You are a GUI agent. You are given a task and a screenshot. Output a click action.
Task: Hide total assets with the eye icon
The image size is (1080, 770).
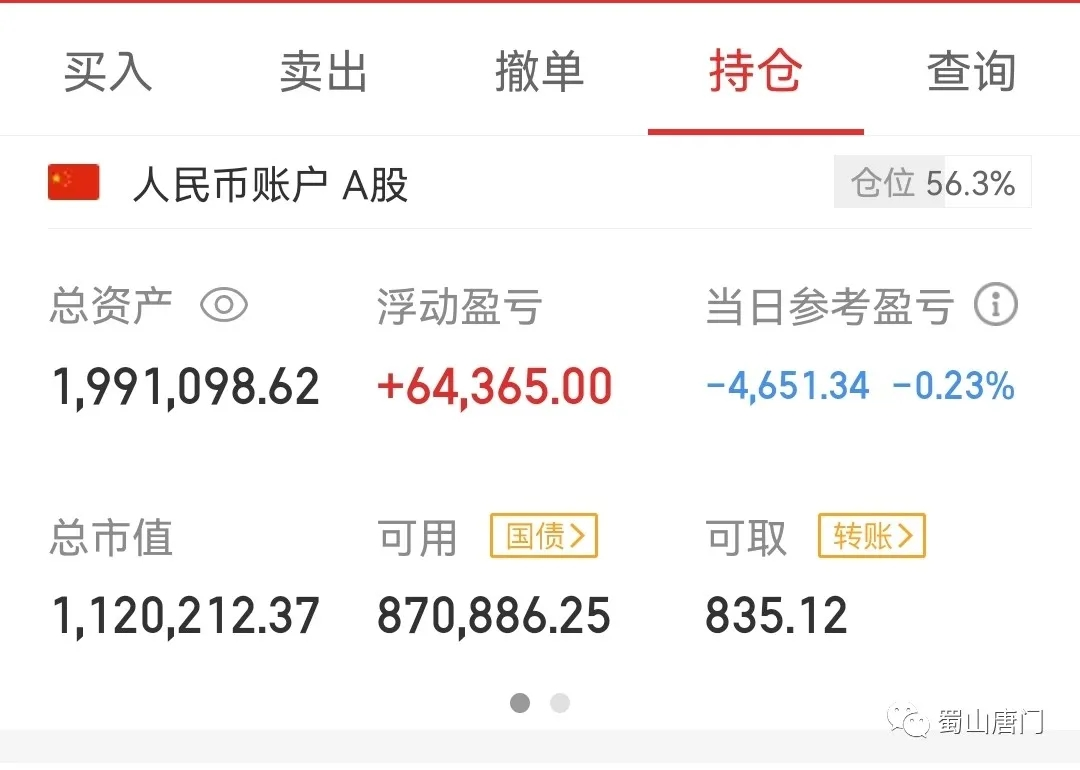(224, 305)
